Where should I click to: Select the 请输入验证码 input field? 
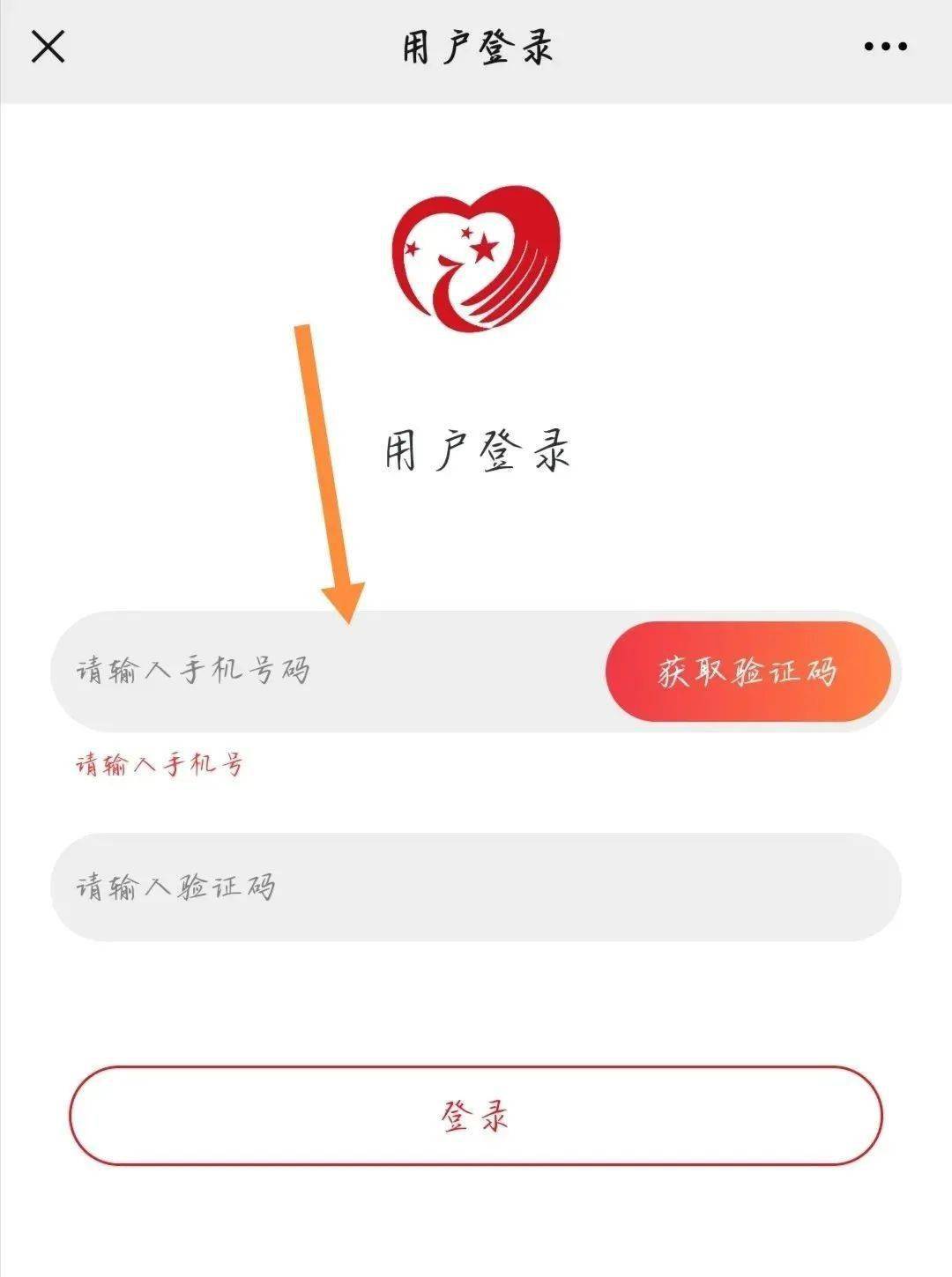476,887
